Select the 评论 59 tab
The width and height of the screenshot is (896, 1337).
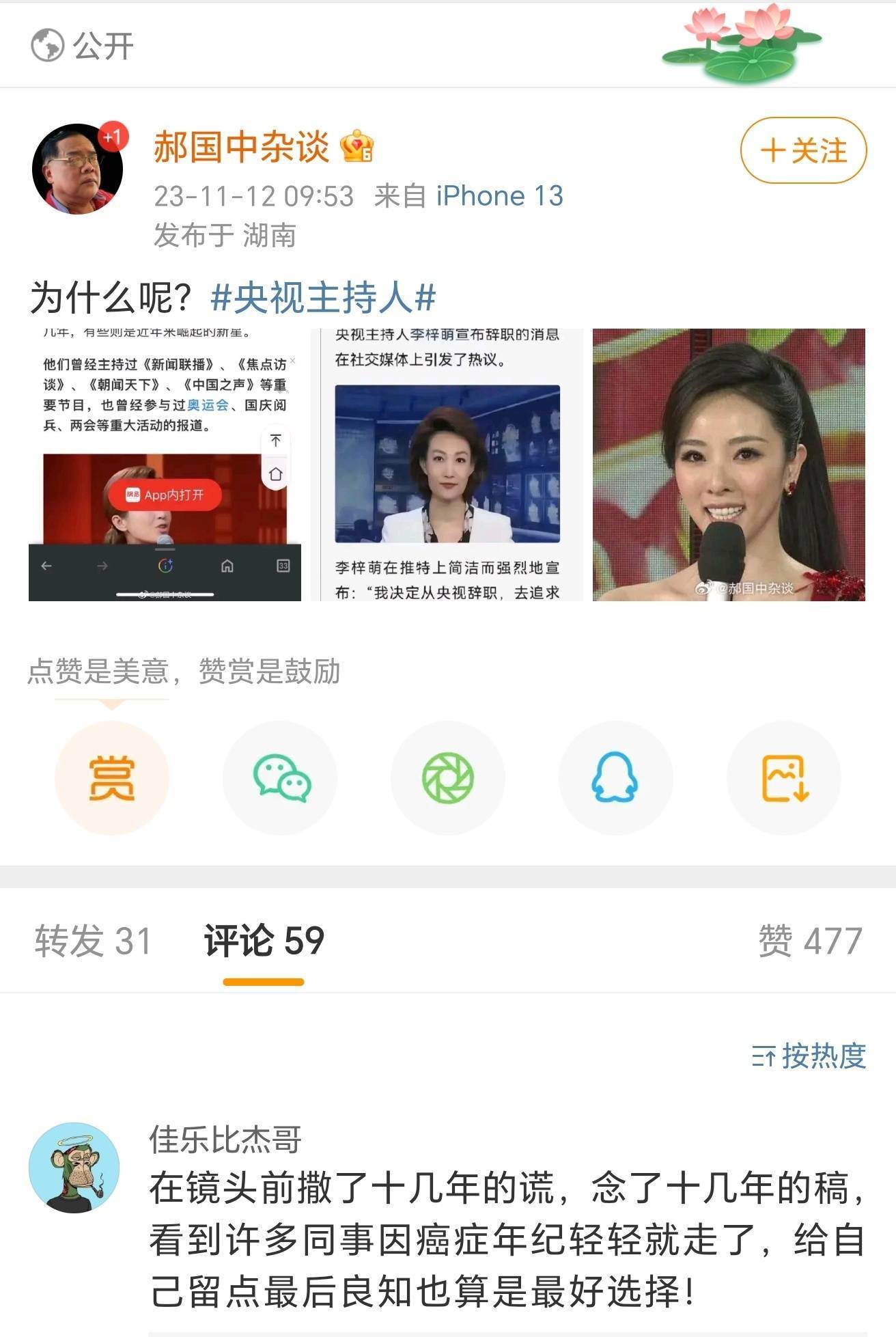click(x=264, y=941)
